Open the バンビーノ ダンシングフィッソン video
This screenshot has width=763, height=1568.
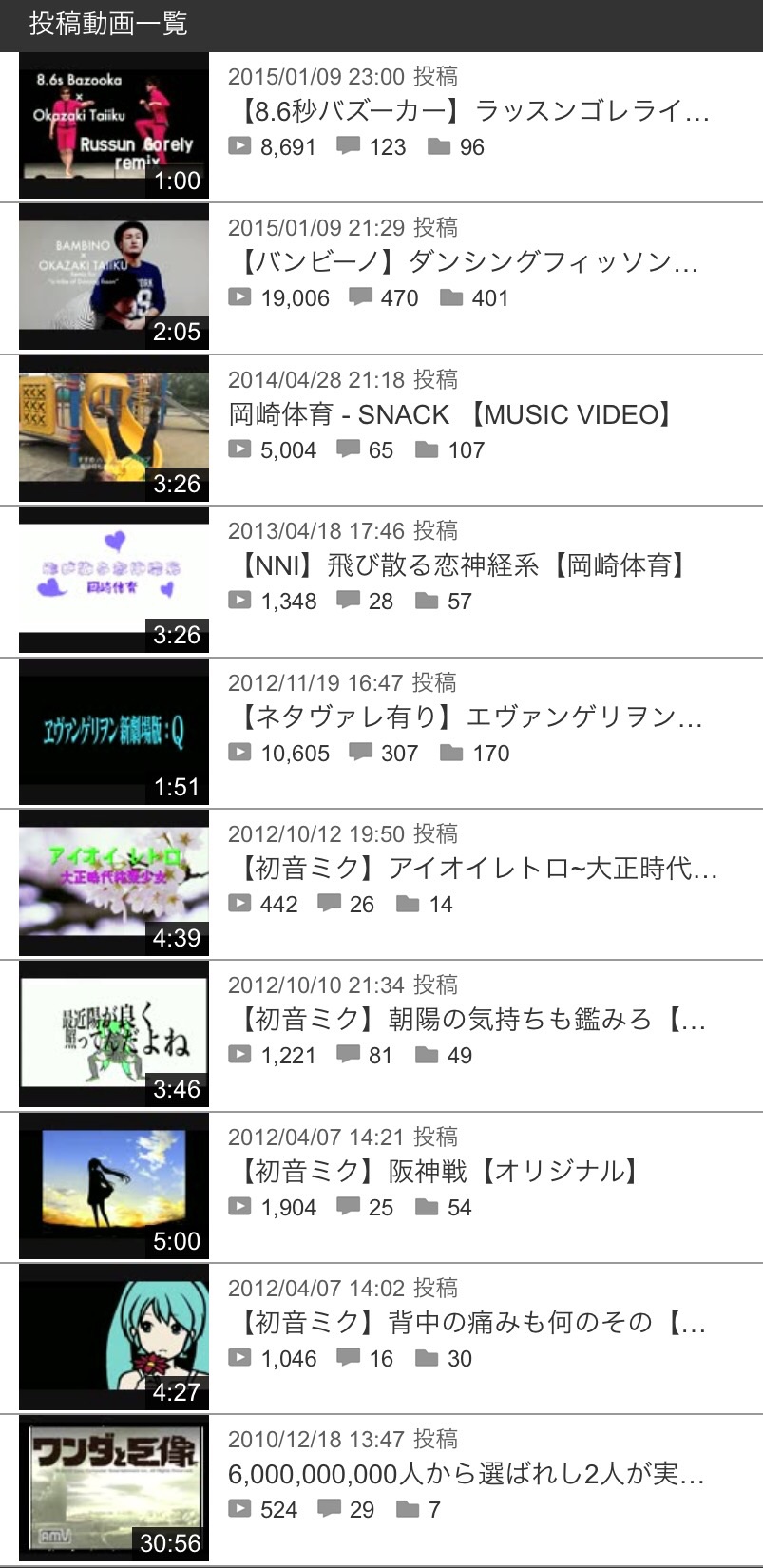(x=466, y=262)
